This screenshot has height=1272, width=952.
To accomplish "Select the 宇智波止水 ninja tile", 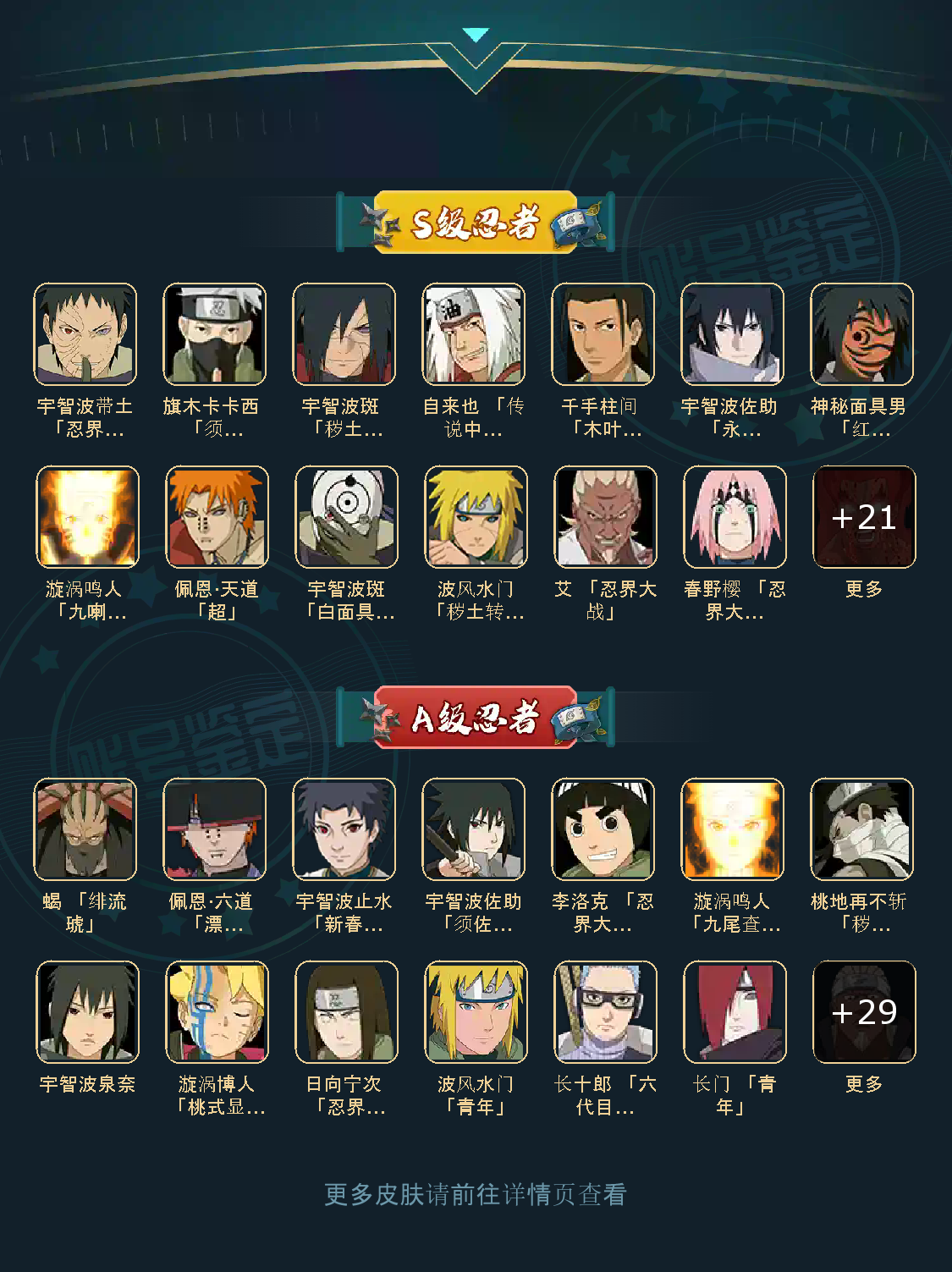I will tap(344, 829).
